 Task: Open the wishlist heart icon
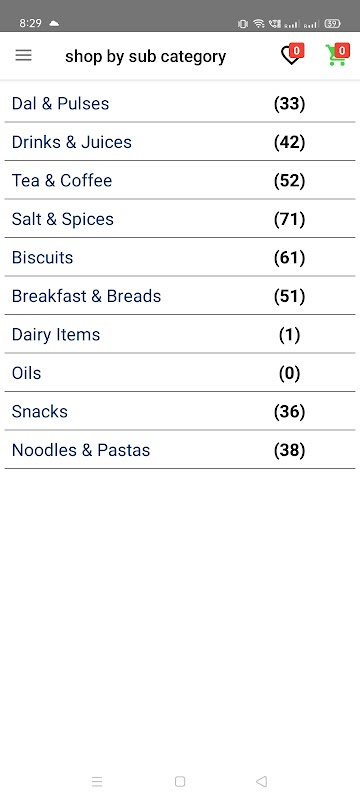(292, 55)
